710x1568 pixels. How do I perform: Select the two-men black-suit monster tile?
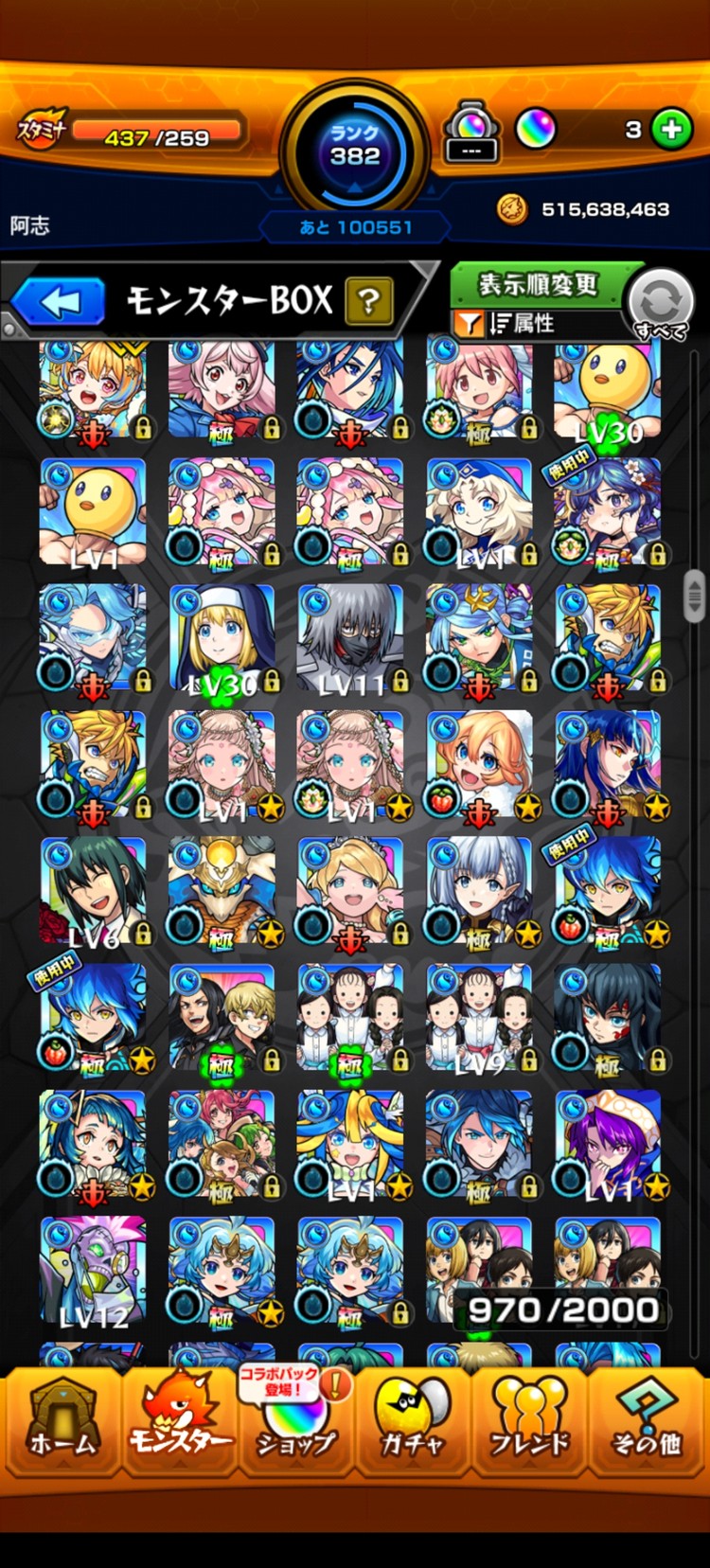pyautogui.click(x=222, y=1018)
